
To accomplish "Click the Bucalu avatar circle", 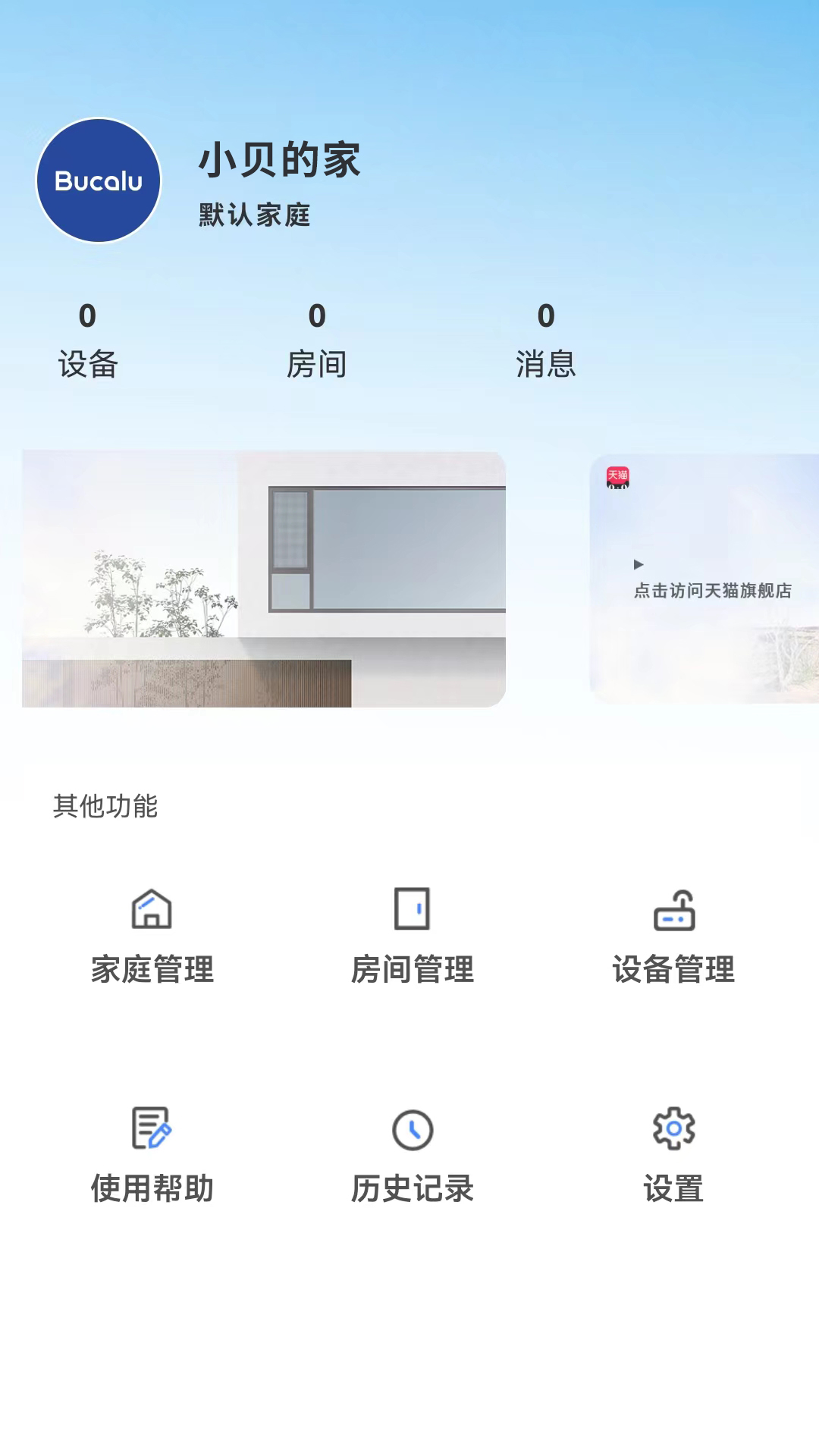I will [x=99, y=180].
